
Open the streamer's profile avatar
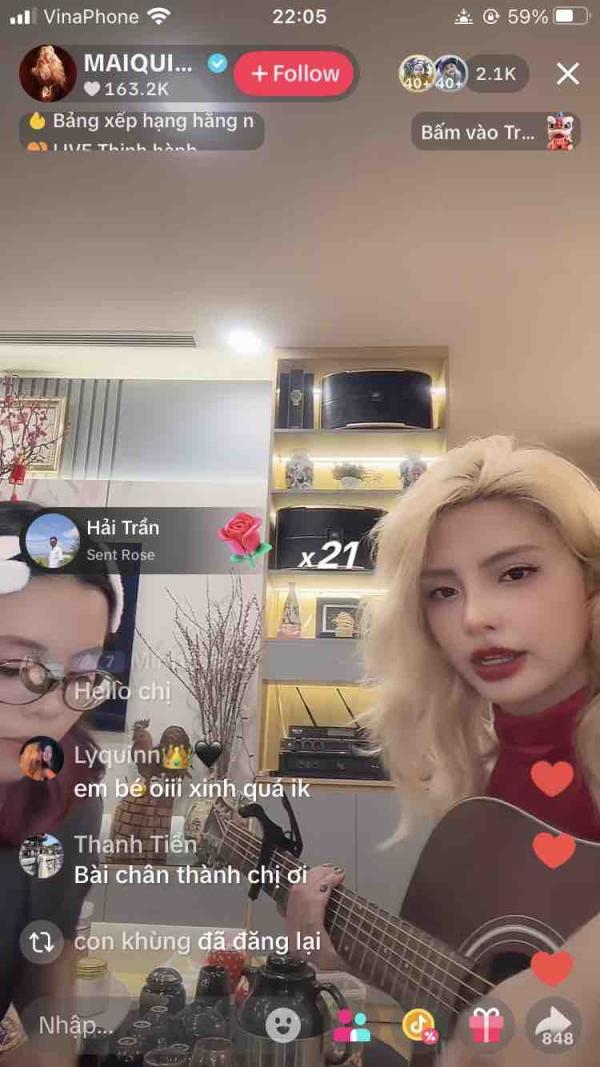pos(47,73)
